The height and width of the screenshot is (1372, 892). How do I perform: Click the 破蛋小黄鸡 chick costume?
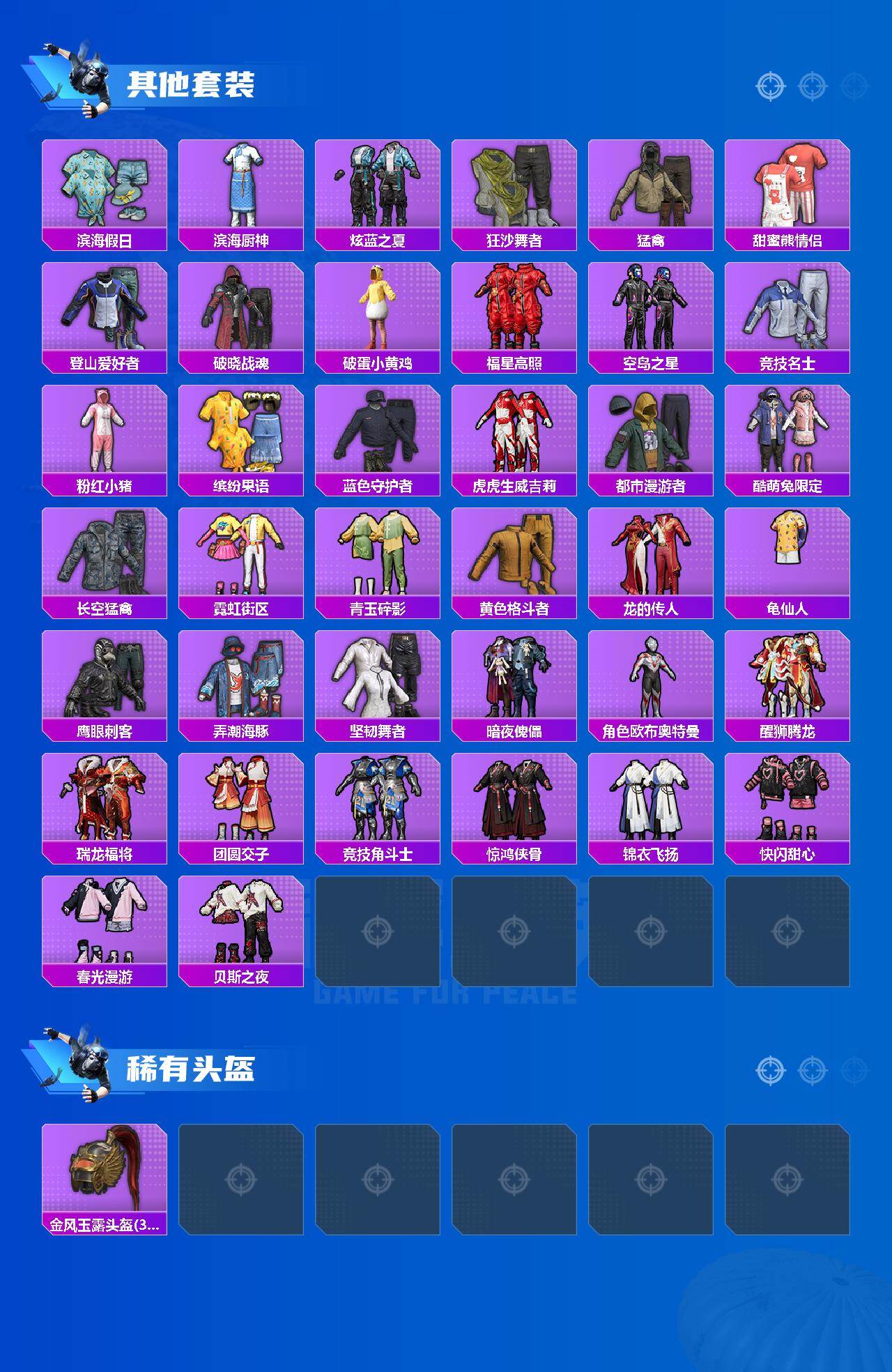(377, 307)
